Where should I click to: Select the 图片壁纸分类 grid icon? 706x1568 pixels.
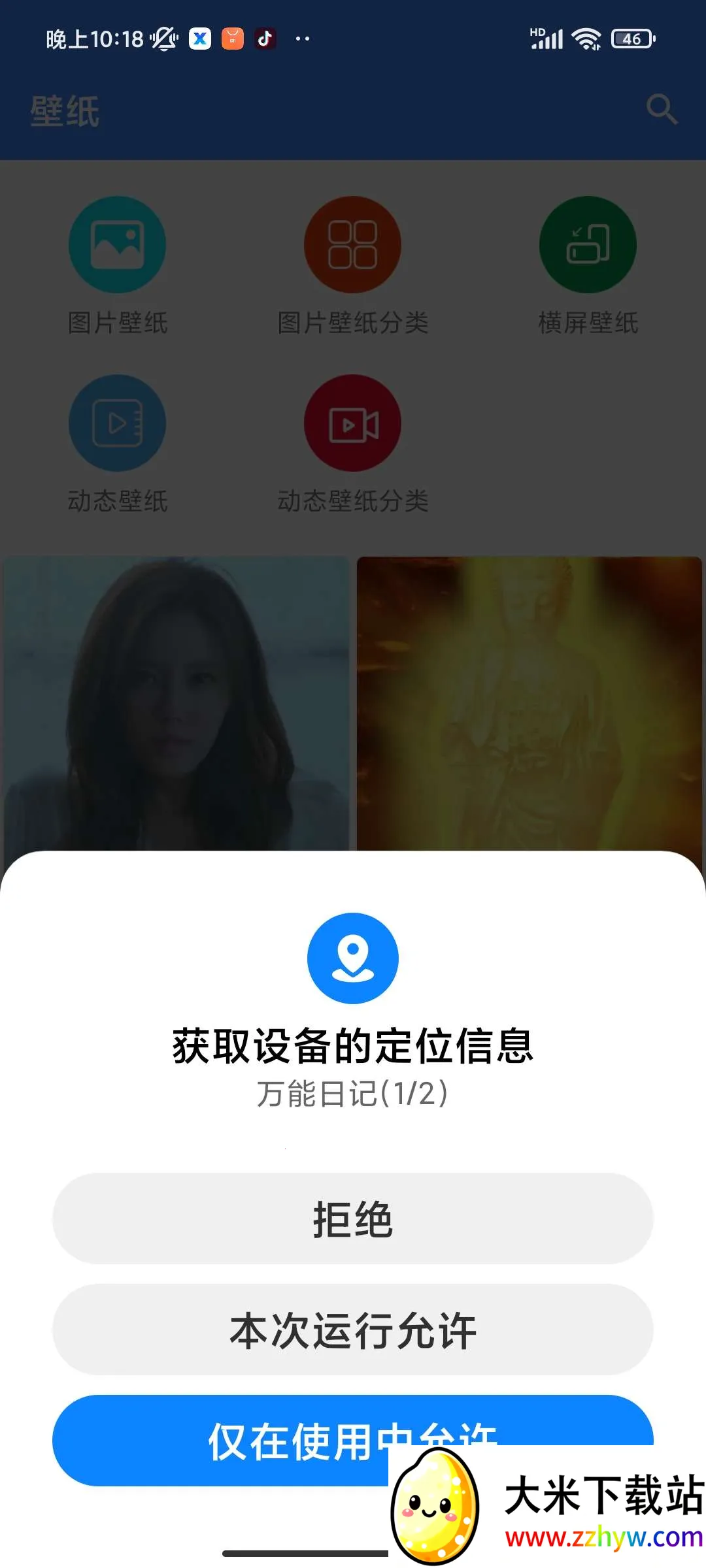point(352,244)
